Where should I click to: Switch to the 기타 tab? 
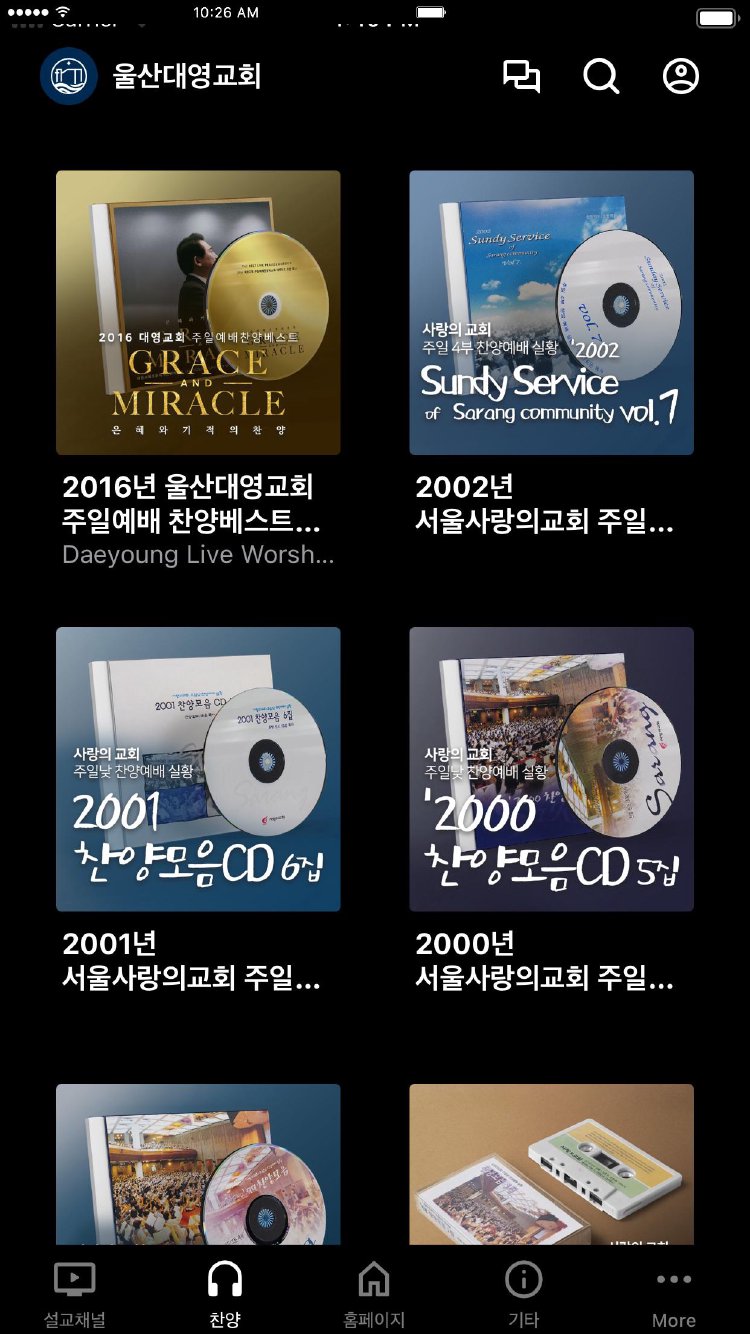[523, 1293]
